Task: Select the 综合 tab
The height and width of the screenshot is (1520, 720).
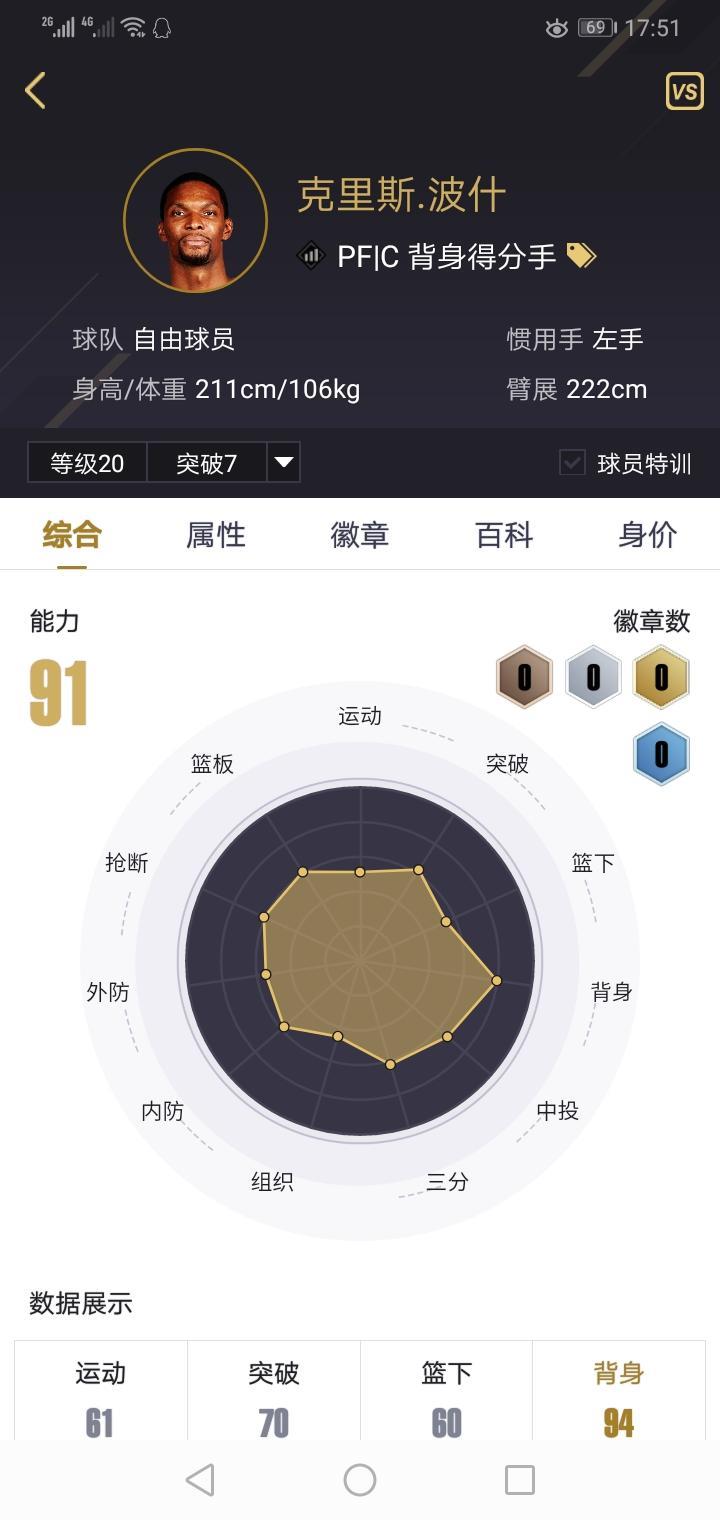Action: [72, 535]
